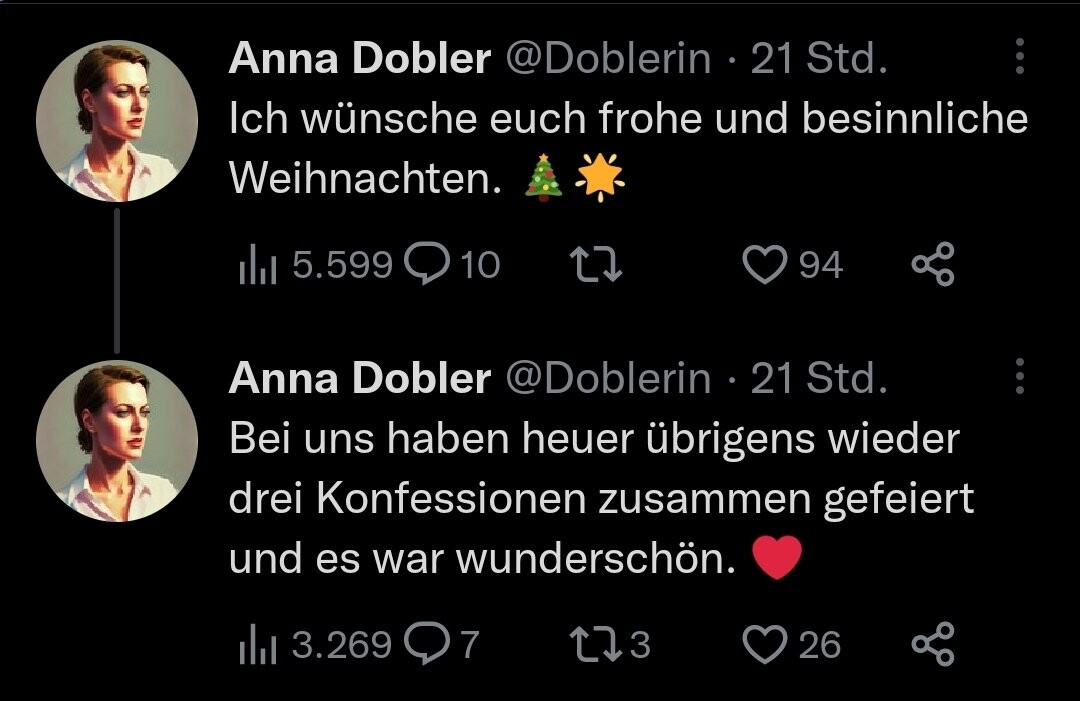Reply to the drei Konfessionen tweet
The height and width of the screenshot is (701, 1080).
[x=426, y=645]
